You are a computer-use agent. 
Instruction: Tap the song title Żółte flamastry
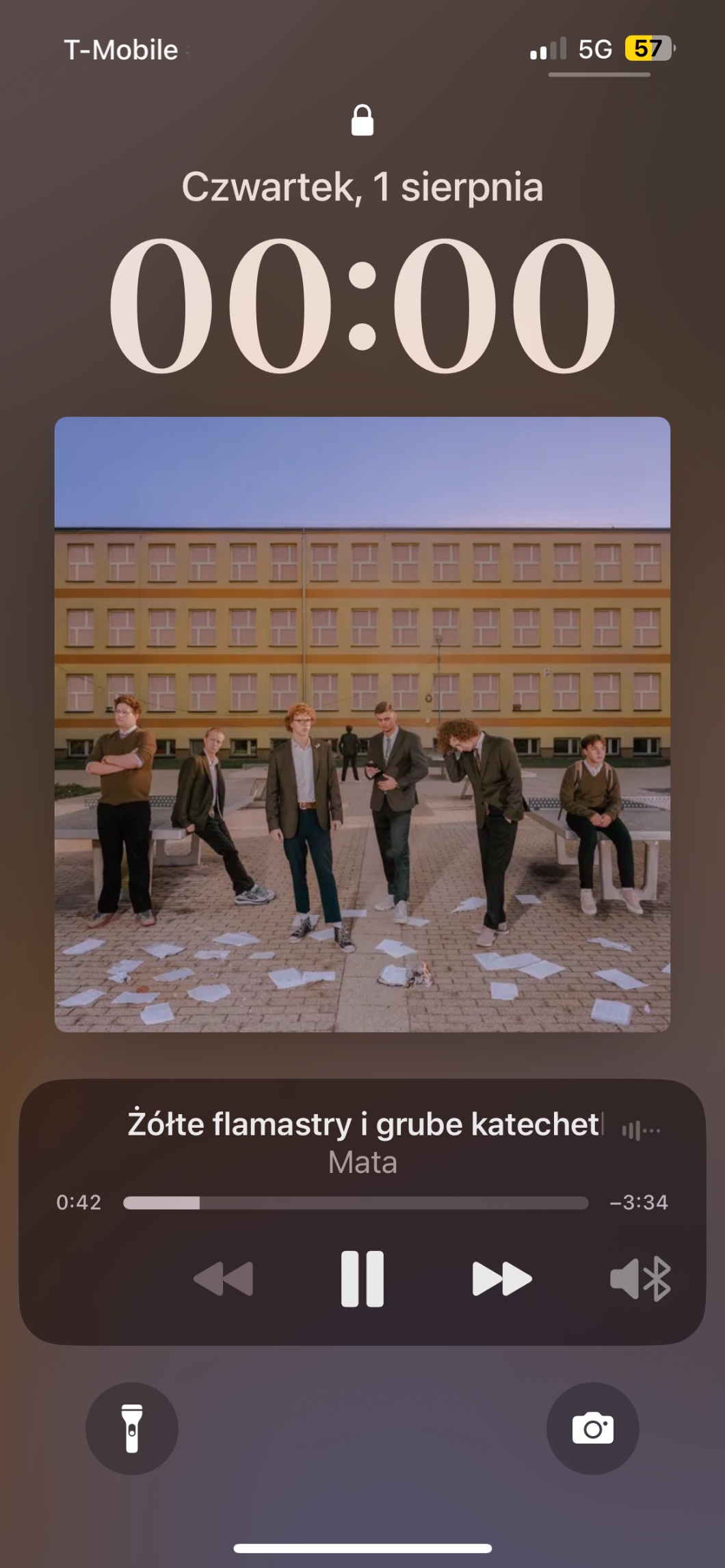364,1124
